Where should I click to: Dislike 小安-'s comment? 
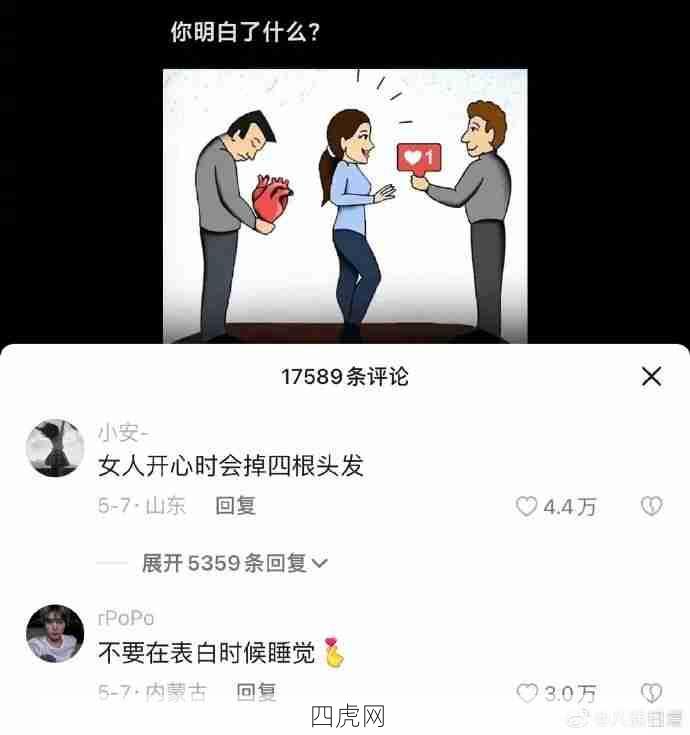[x=651, y=506]
